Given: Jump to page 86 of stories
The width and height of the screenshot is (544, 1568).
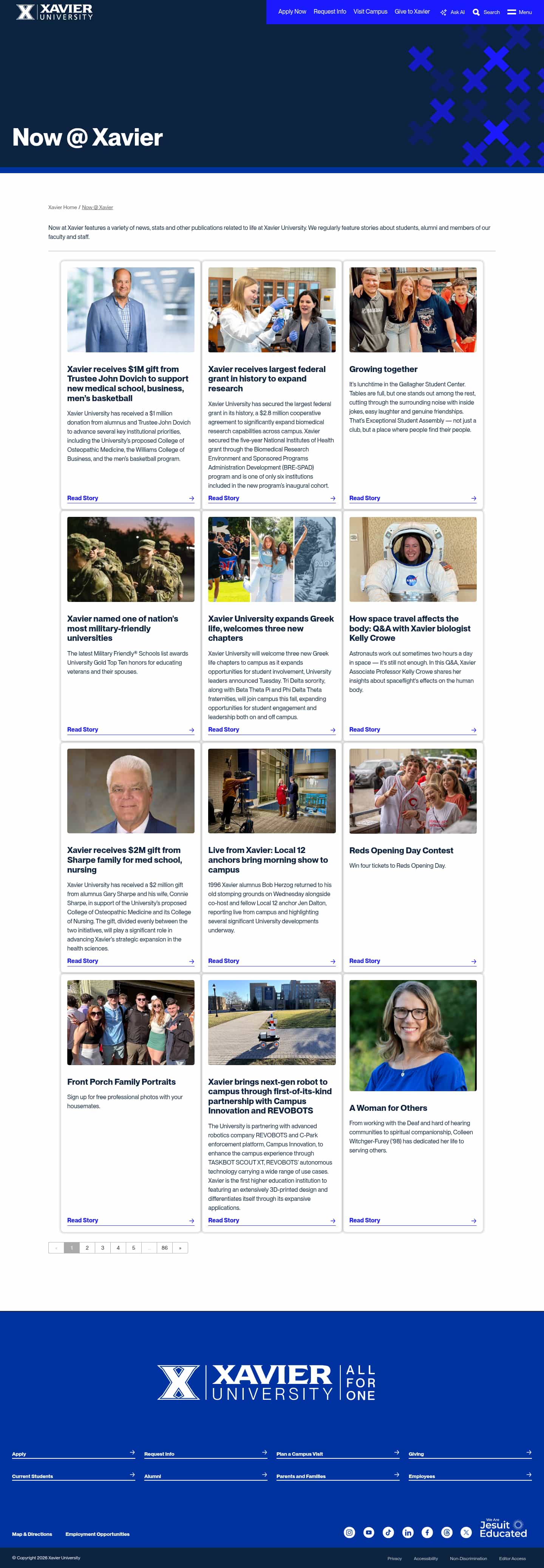Looking at the screenshot, I should (x=164, y=1247).
